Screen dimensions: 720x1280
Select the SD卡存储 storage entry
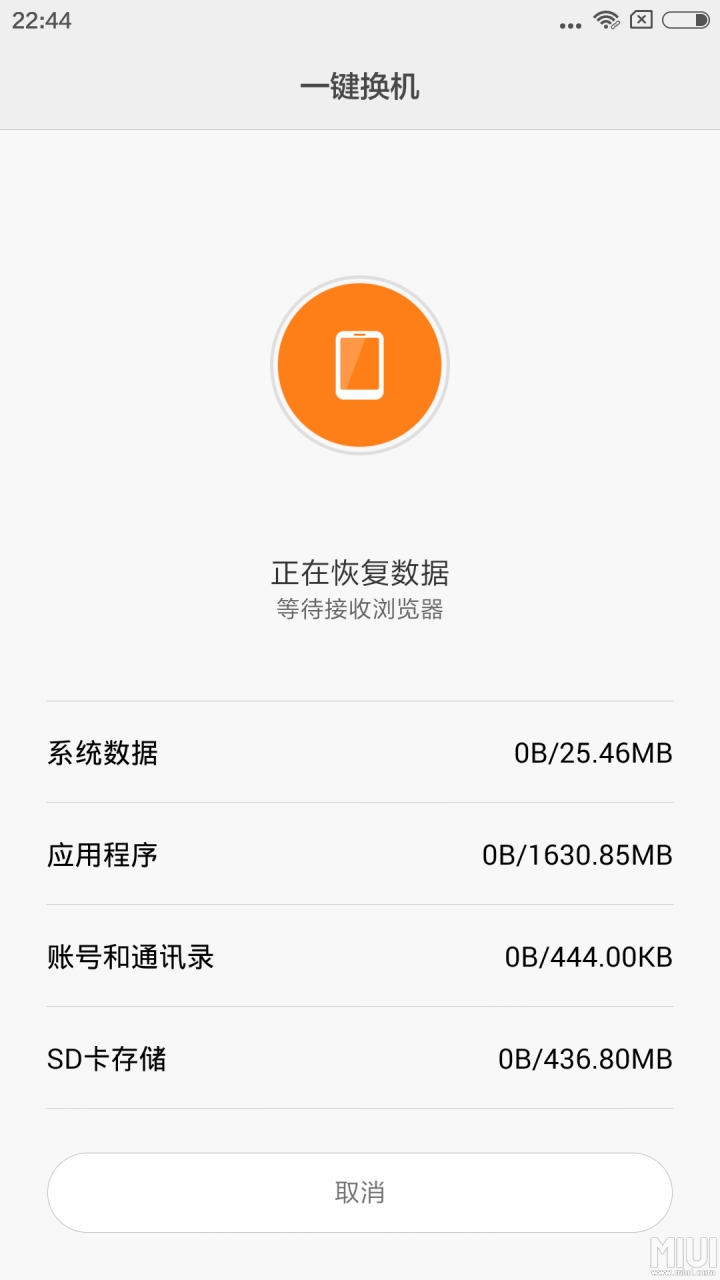360,1059
